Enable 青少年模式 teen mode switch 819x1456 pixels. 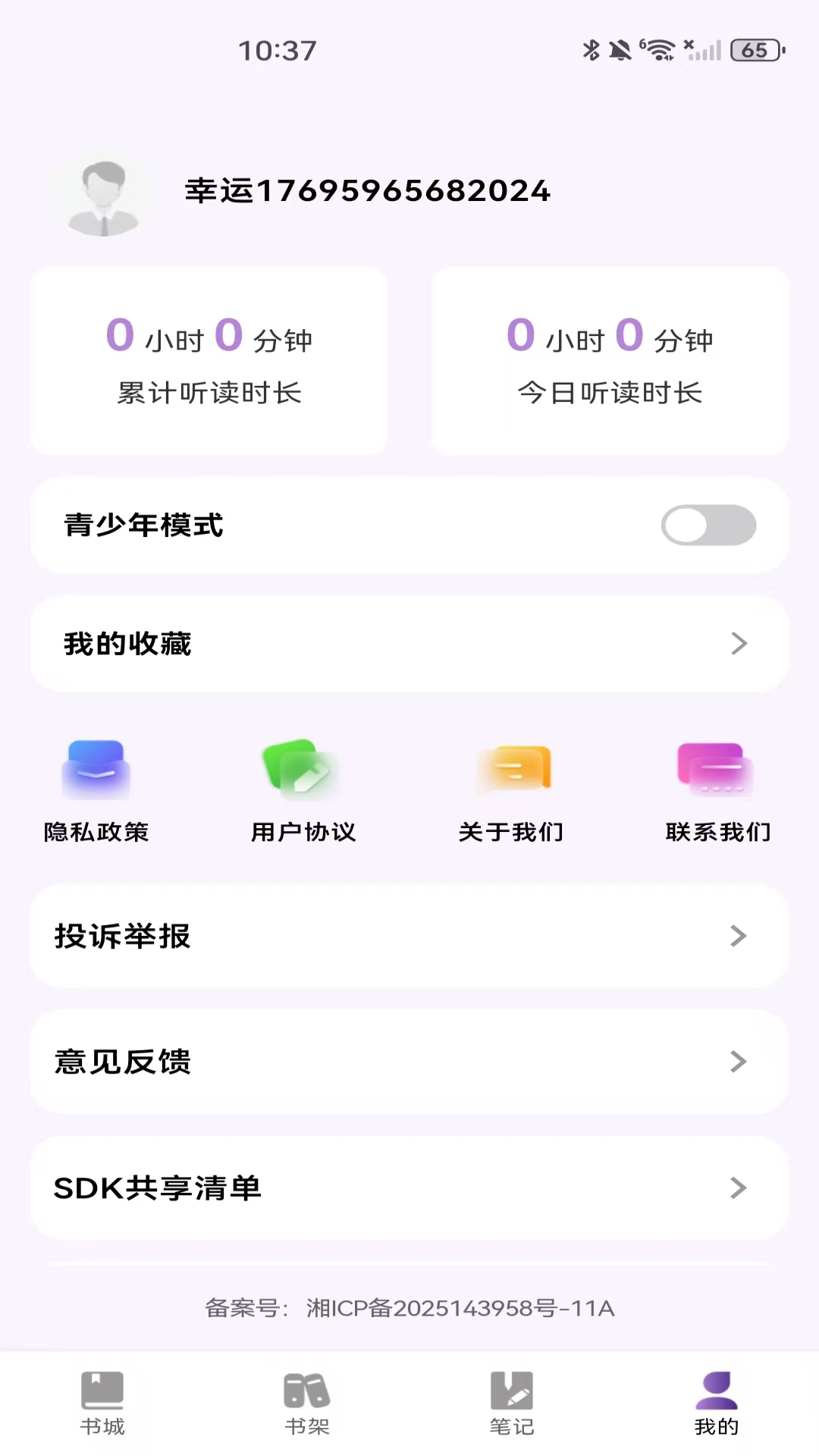coord(708,525)
